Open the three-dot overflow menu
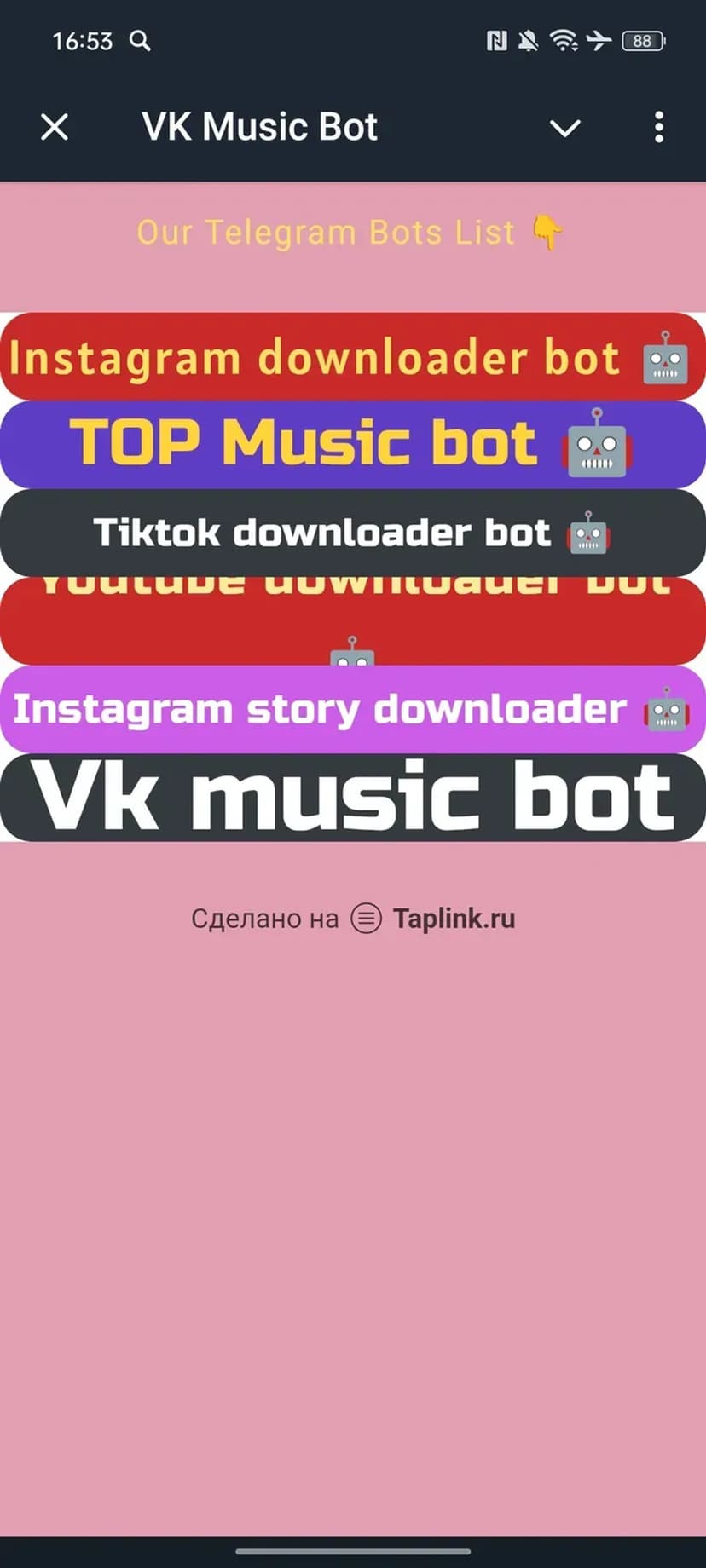706x1568 pixels. point(658,128)
